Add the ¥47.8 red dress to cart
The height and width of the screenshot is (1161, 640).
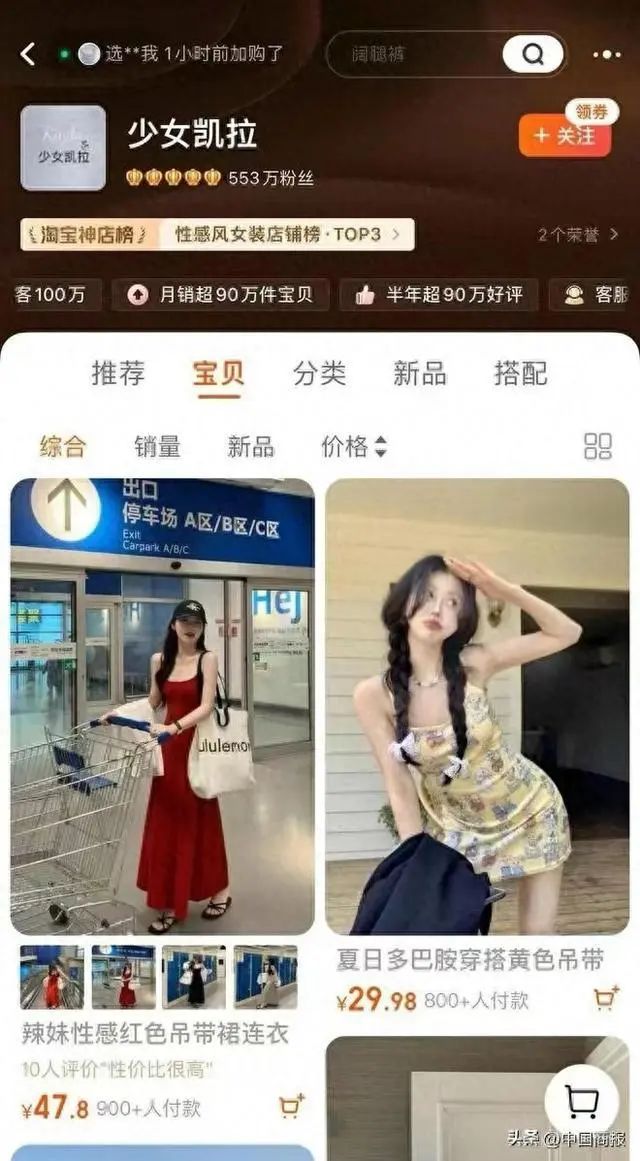[x=290, y=1107]
